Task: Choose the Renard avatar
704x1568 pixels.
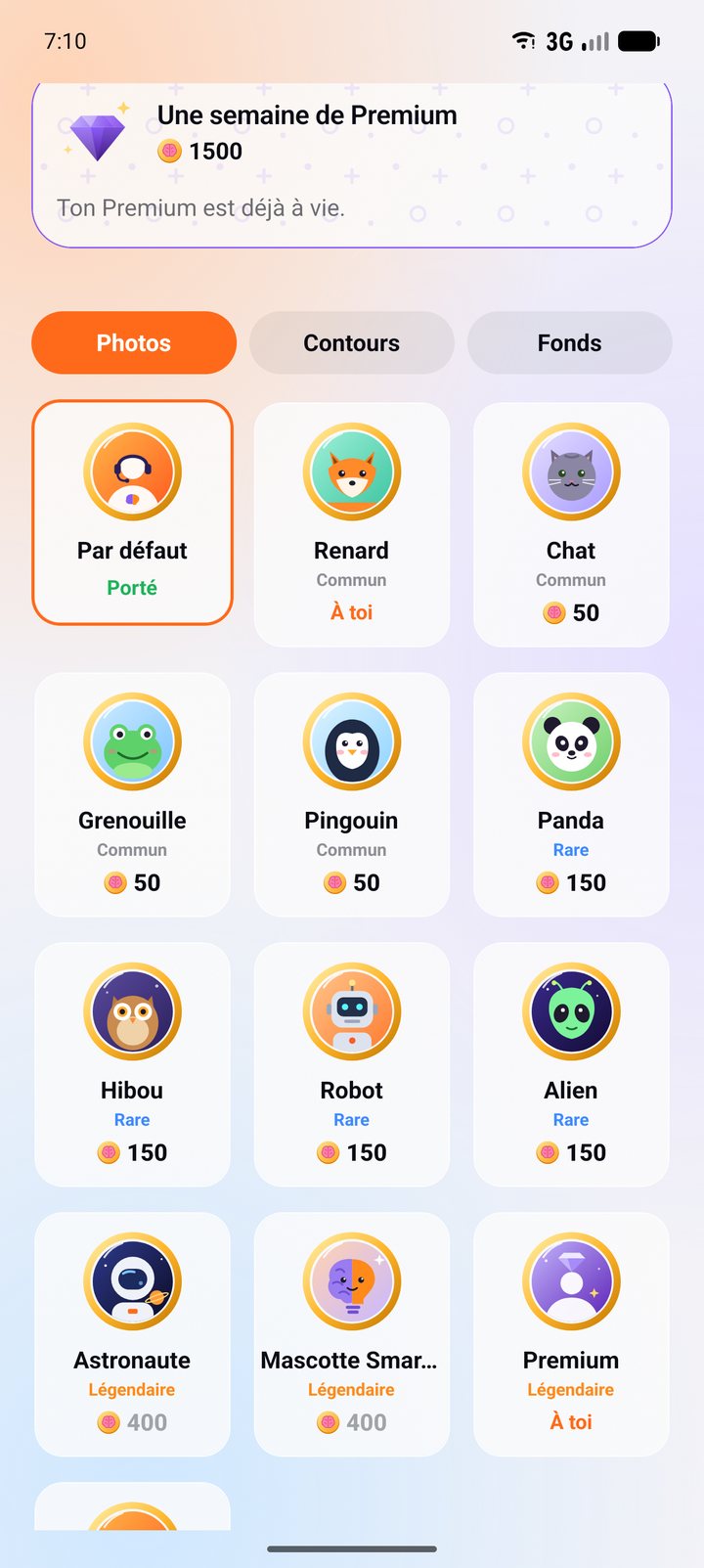Action: (x=352, y=524)
